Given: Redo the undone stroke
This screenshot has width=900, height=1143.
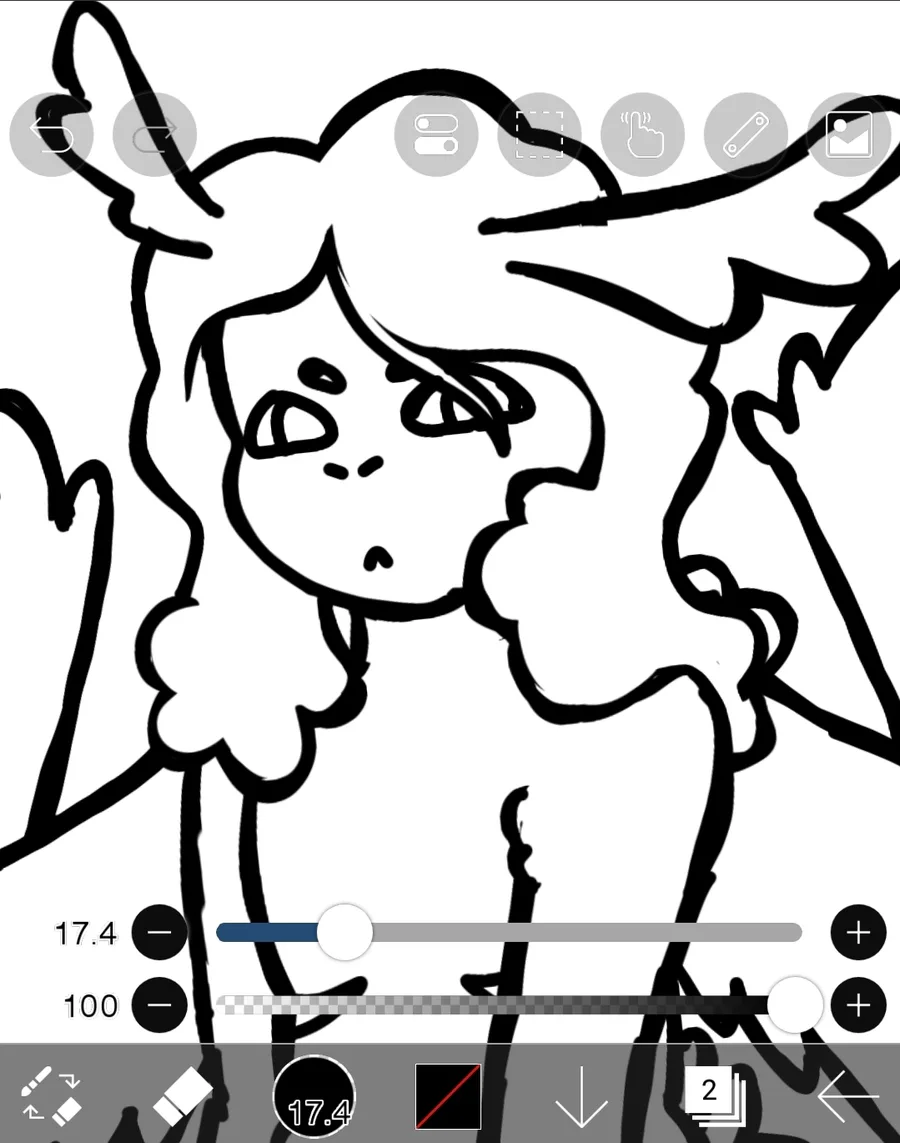Looking at the screenshot, I should (155, 133).
